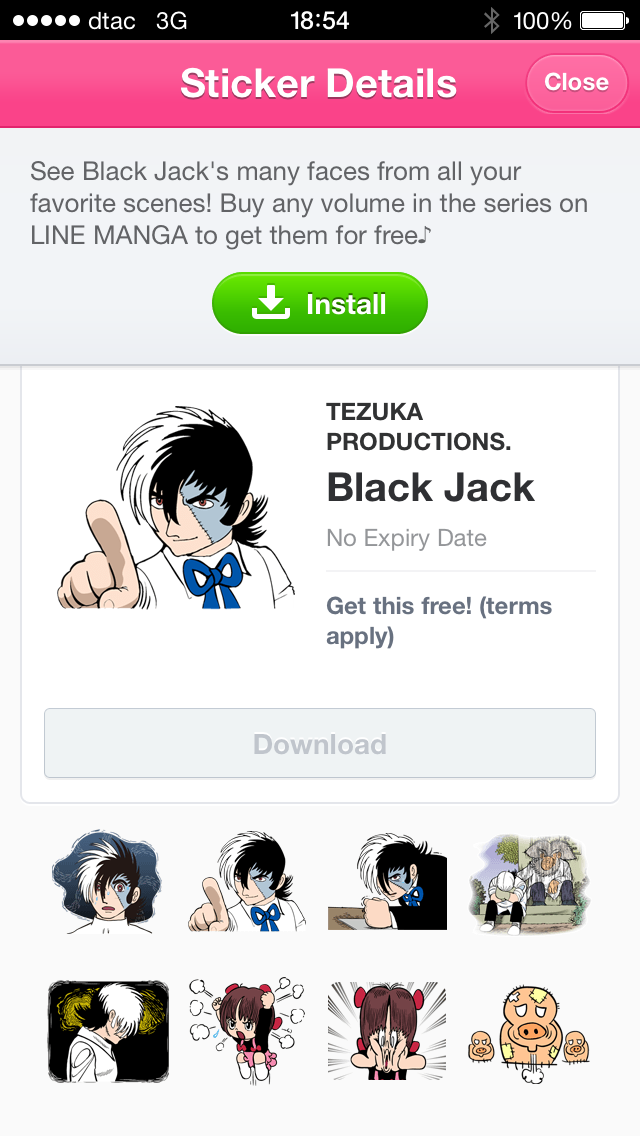Tap the green Install button
This screenshot has height=1136, width=640.
pos(320,304)
